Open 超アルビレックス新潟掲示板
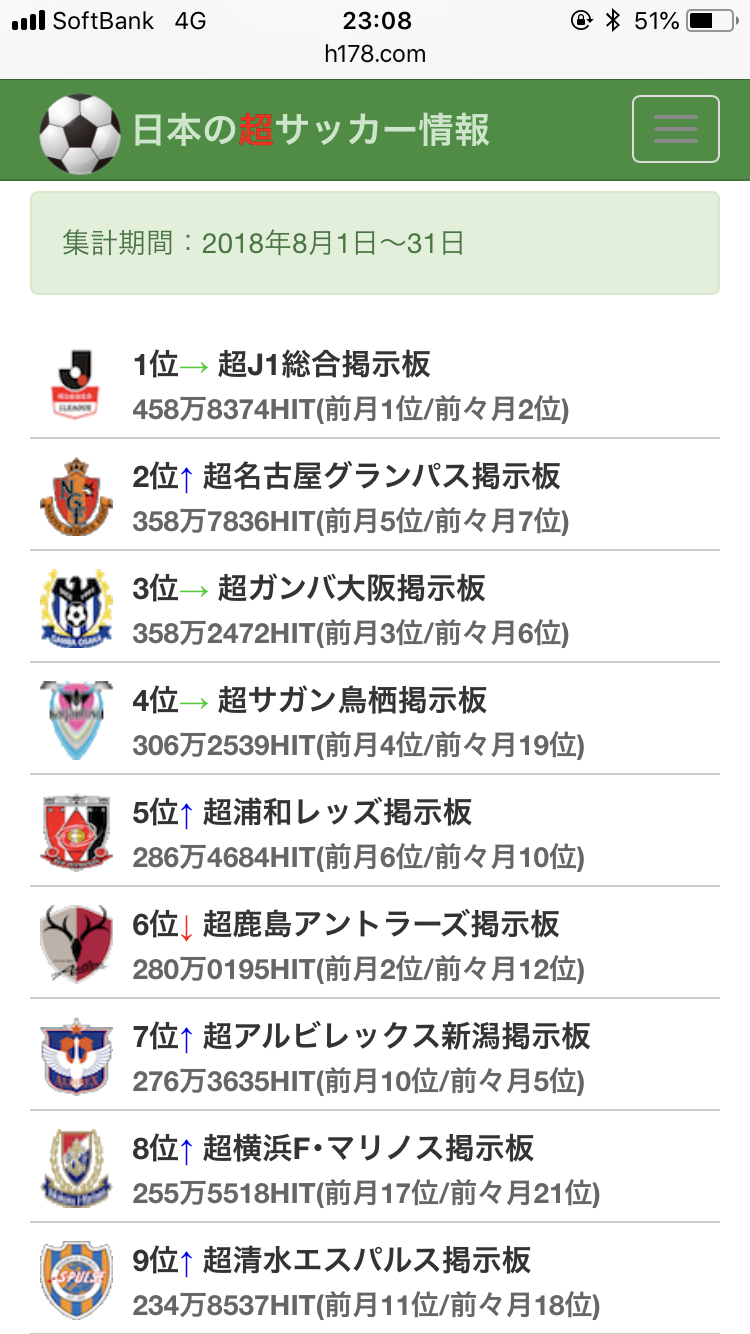This screenshot has height=1334, width=750. pyautogui.click(x=375, y=1055)
